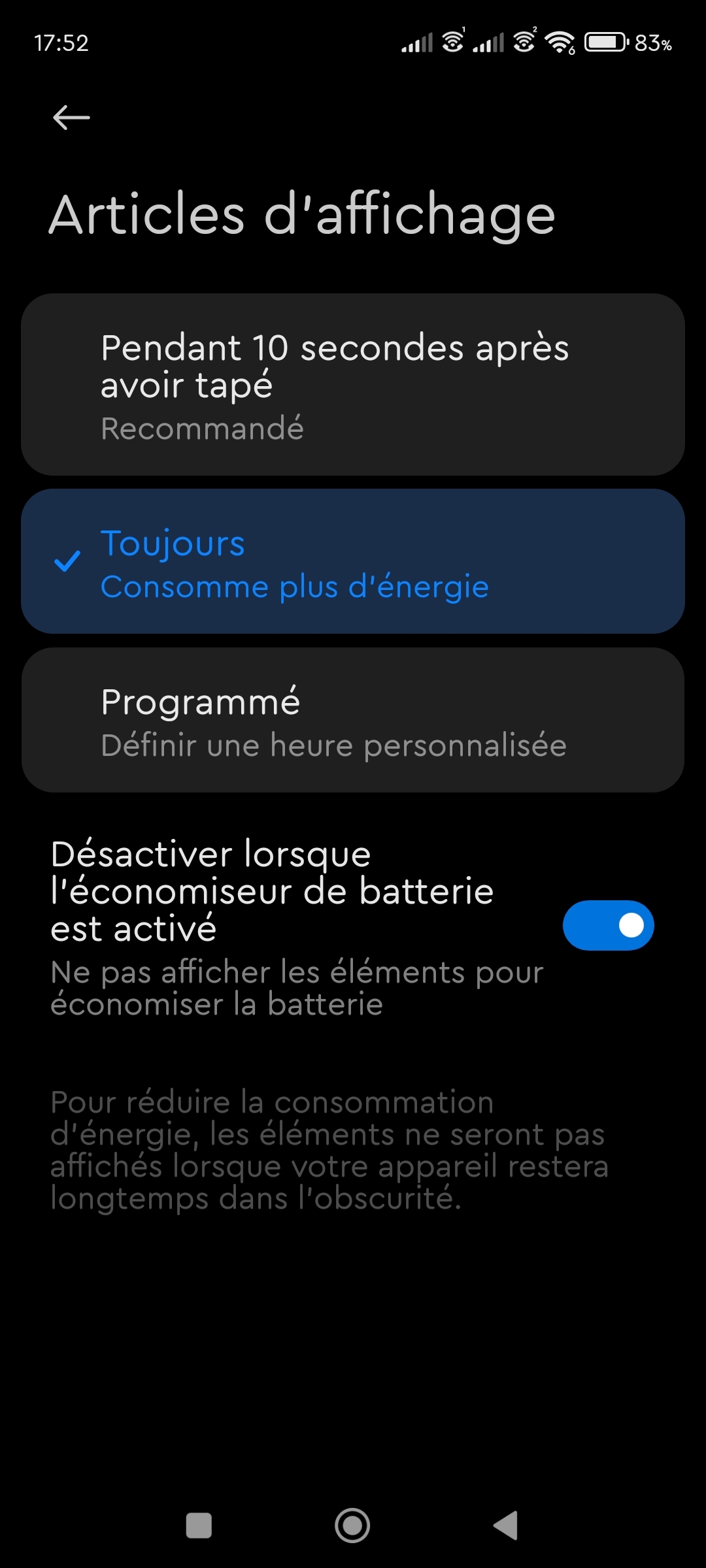This screenshot has height=1568, width=706.
Task: Toggle off "Désactiver lorsque l'économiseur de batterie" switch
Action: [608, 925]
